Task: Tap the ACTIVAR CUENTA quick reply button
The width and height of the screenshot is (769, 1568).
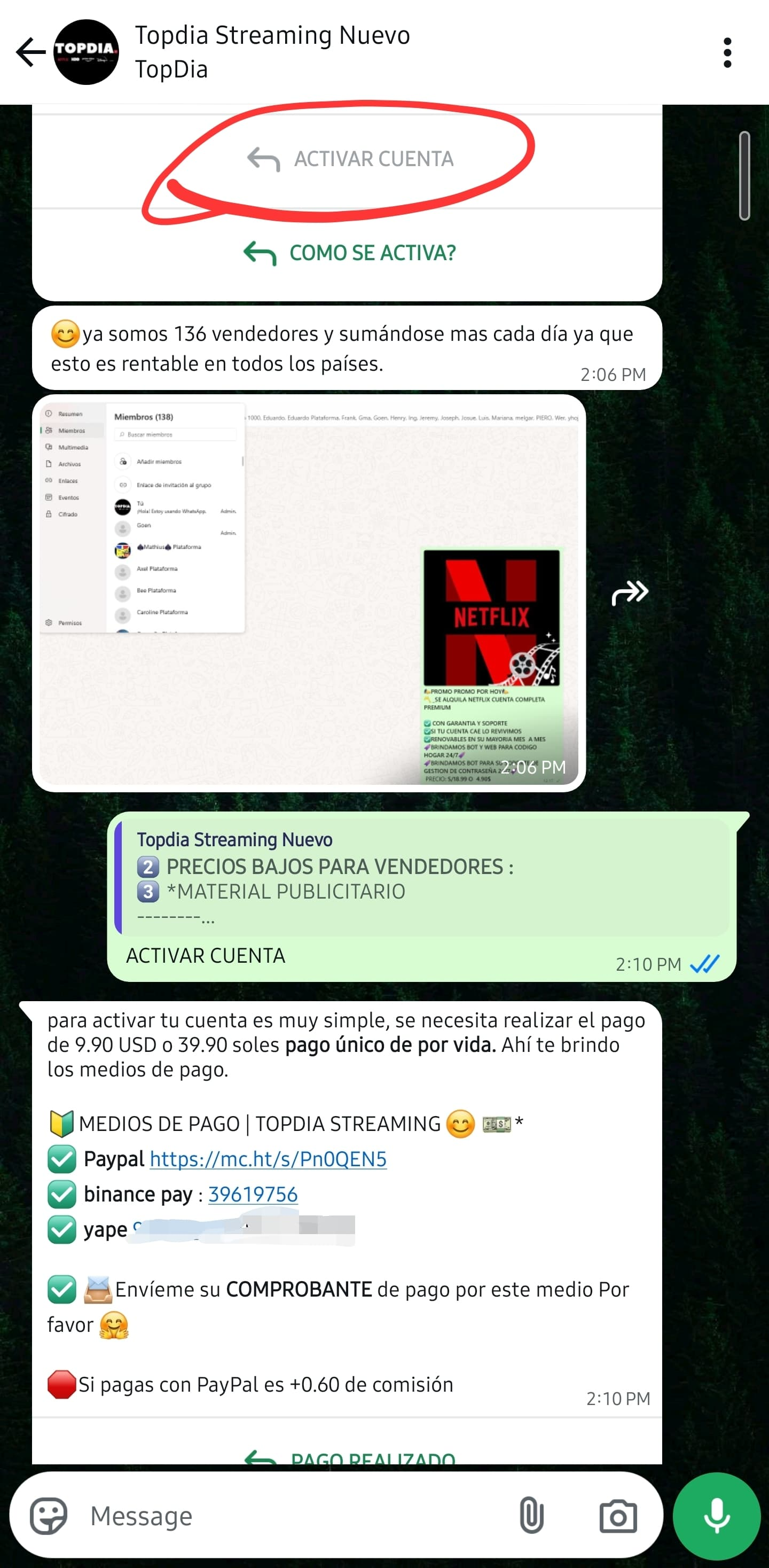Action: point(350,160)
